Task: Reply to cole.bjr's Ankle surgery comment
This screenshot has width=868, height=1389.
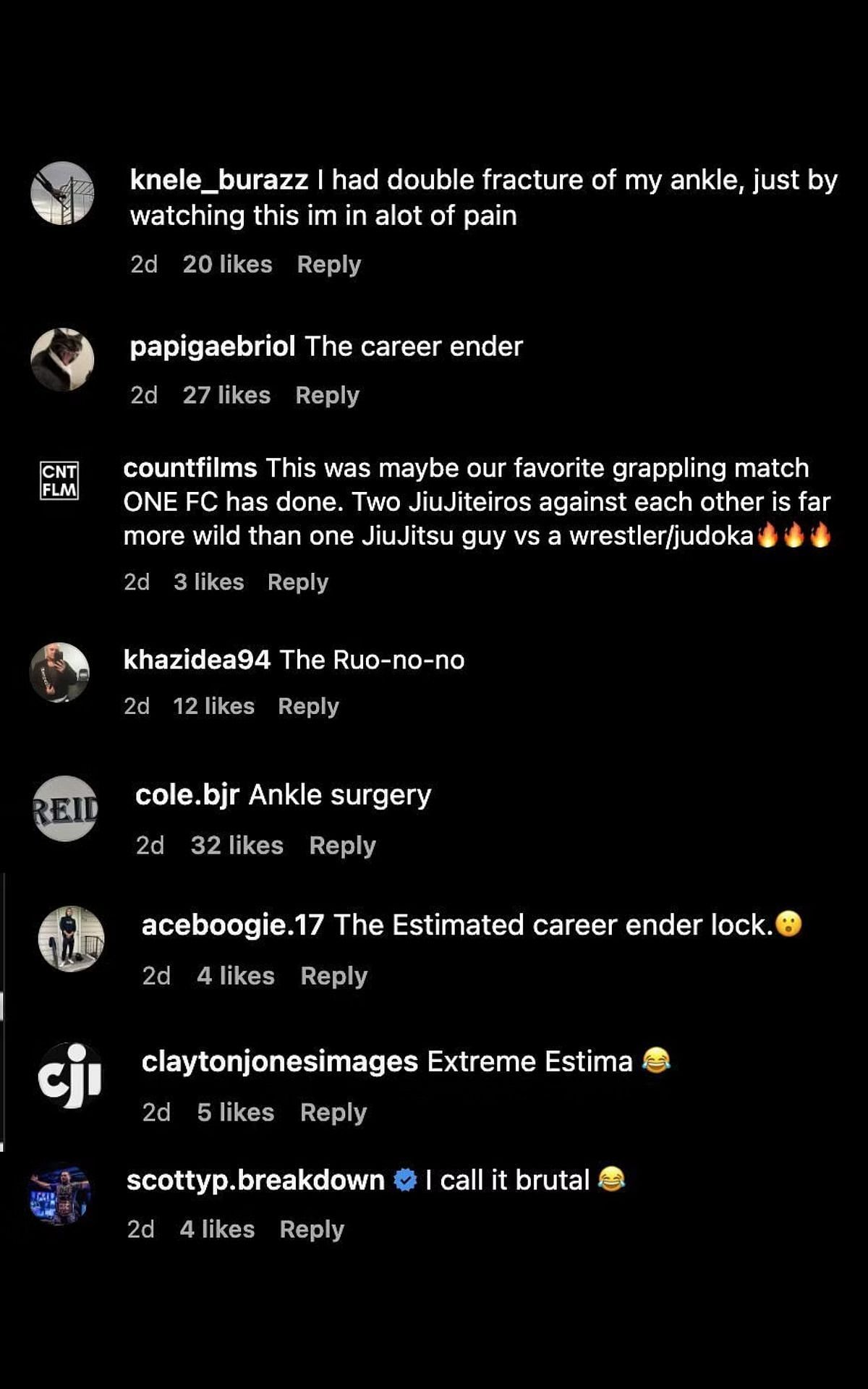Action: 342,846
